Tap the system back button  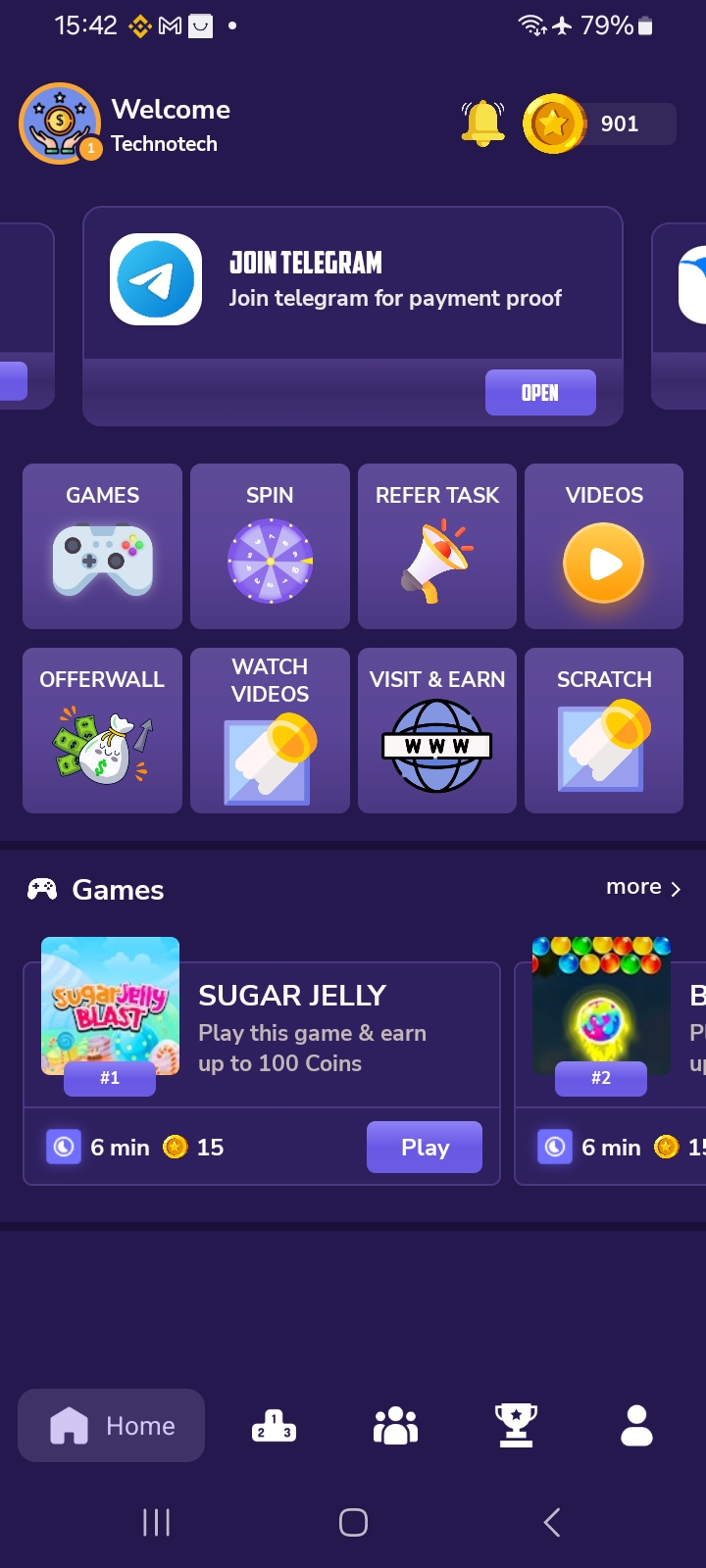point(552,1522)
